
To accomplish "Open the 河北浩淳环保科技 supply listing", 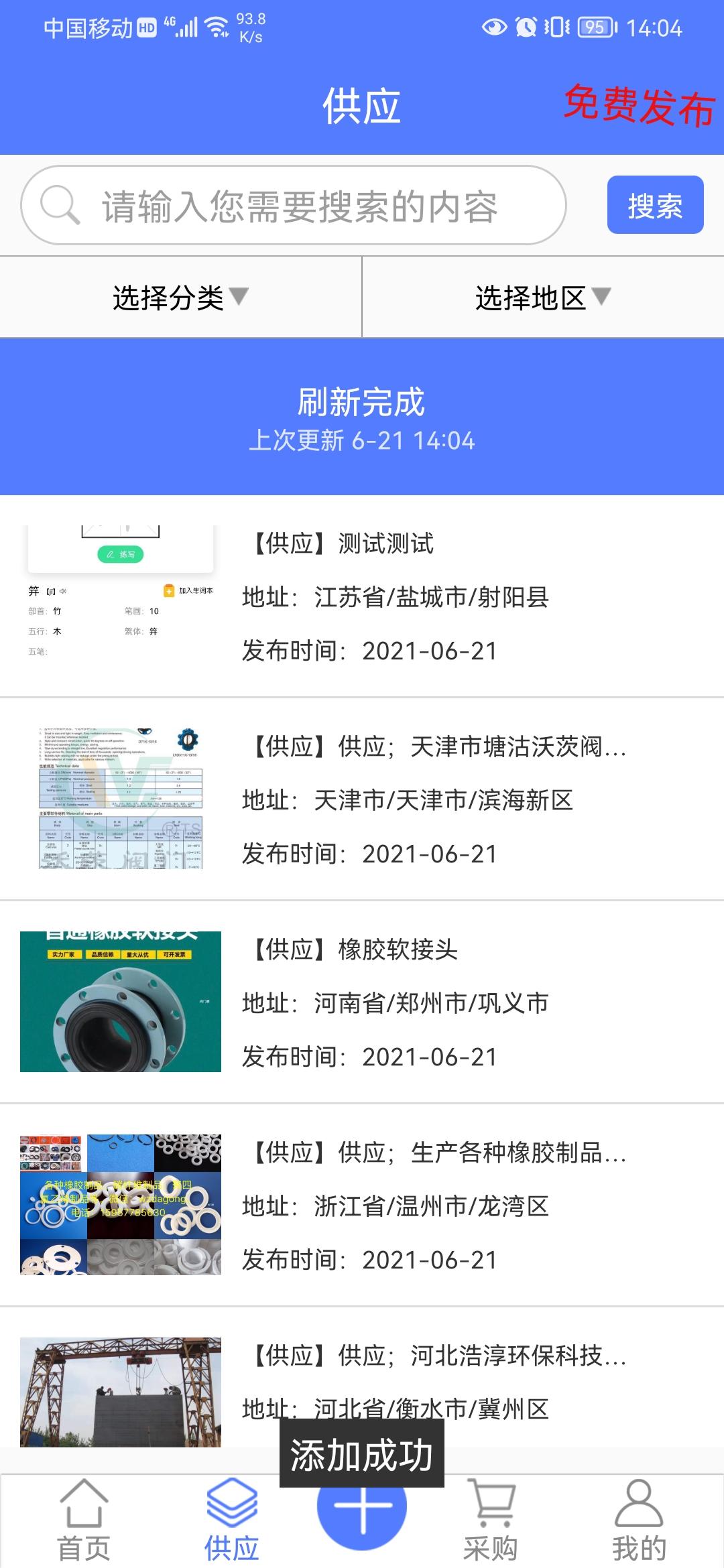I will pos(362,1380).
